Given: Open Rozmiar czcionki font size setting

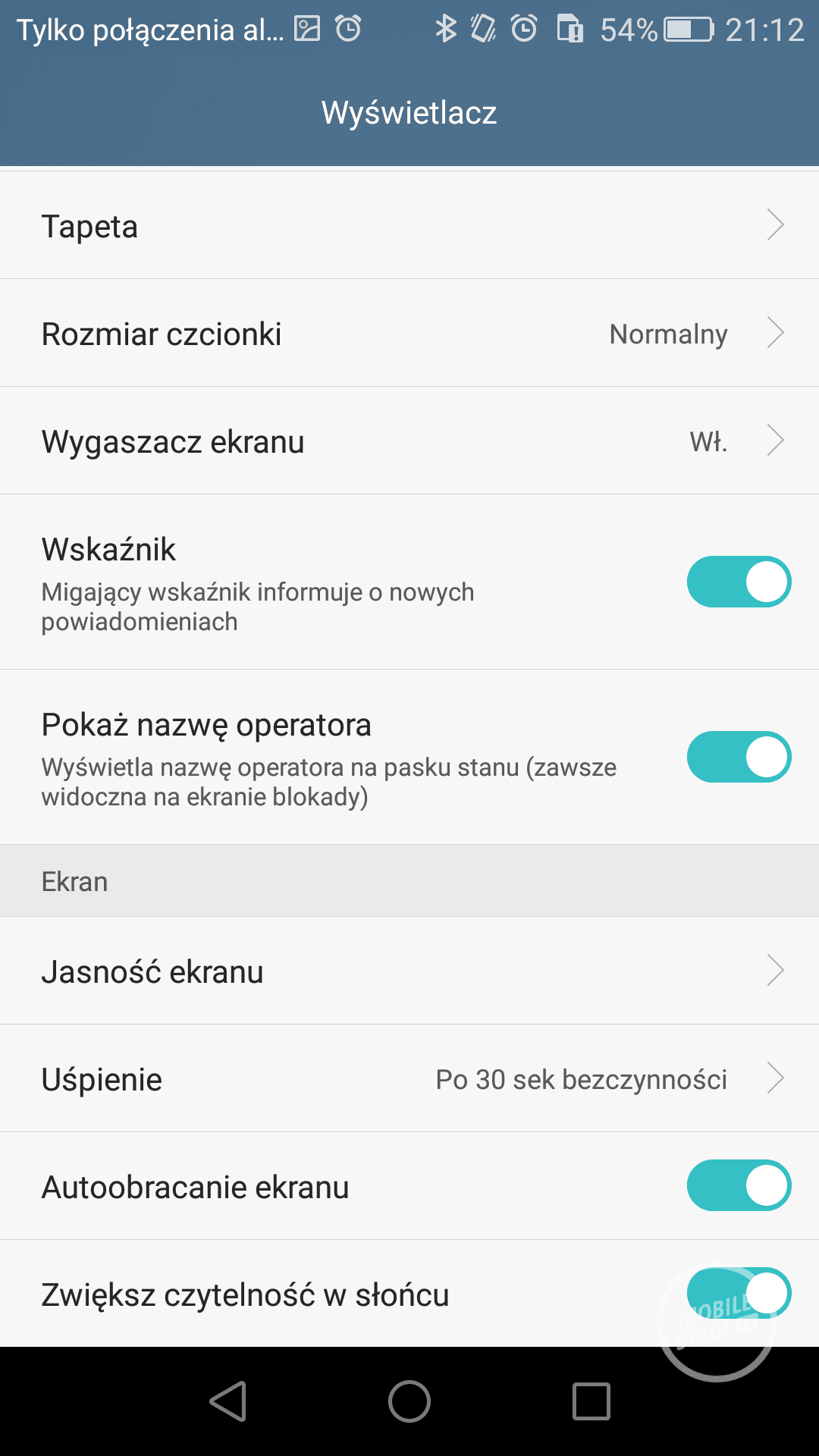Looking at the screenshot, I should point(409,334).
